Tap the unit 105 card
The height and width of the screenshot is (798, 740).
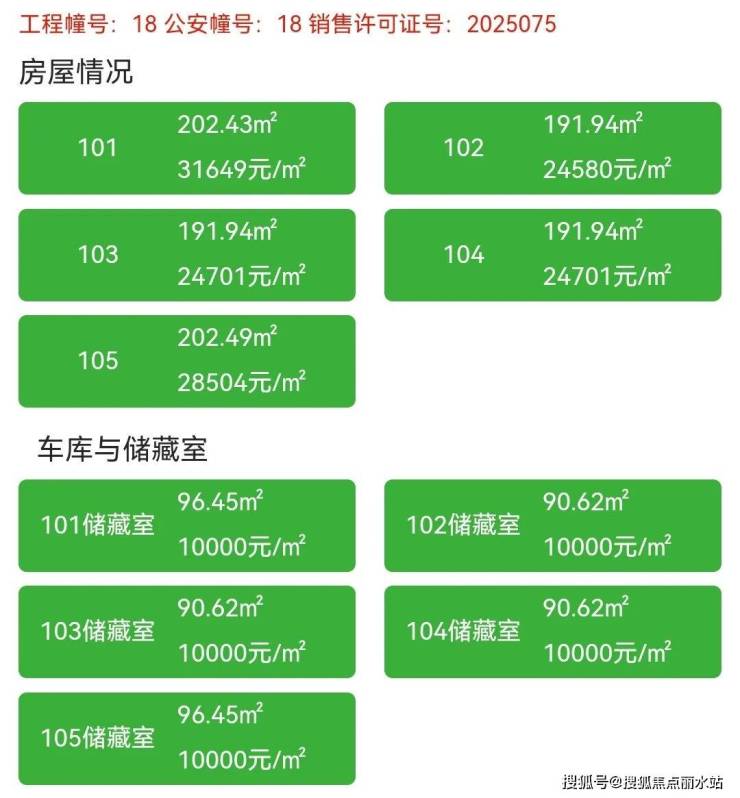click(187, 361)
